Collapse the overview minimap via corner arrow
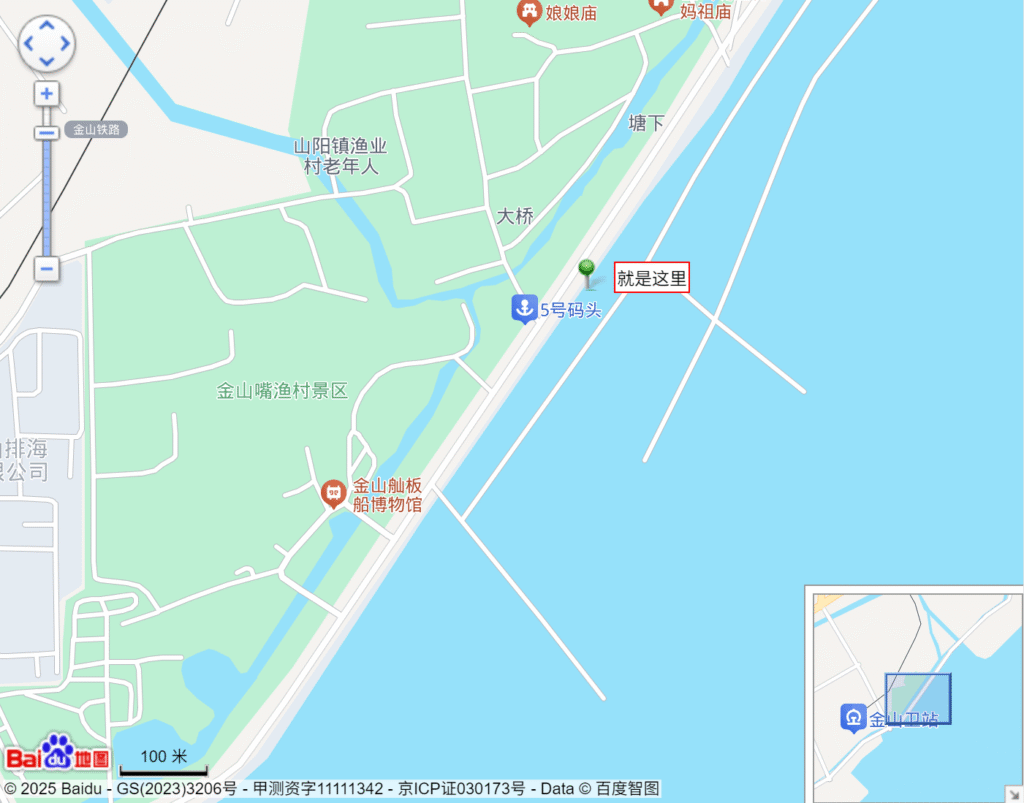1024x803 pixels. [x=1015, y=794]
